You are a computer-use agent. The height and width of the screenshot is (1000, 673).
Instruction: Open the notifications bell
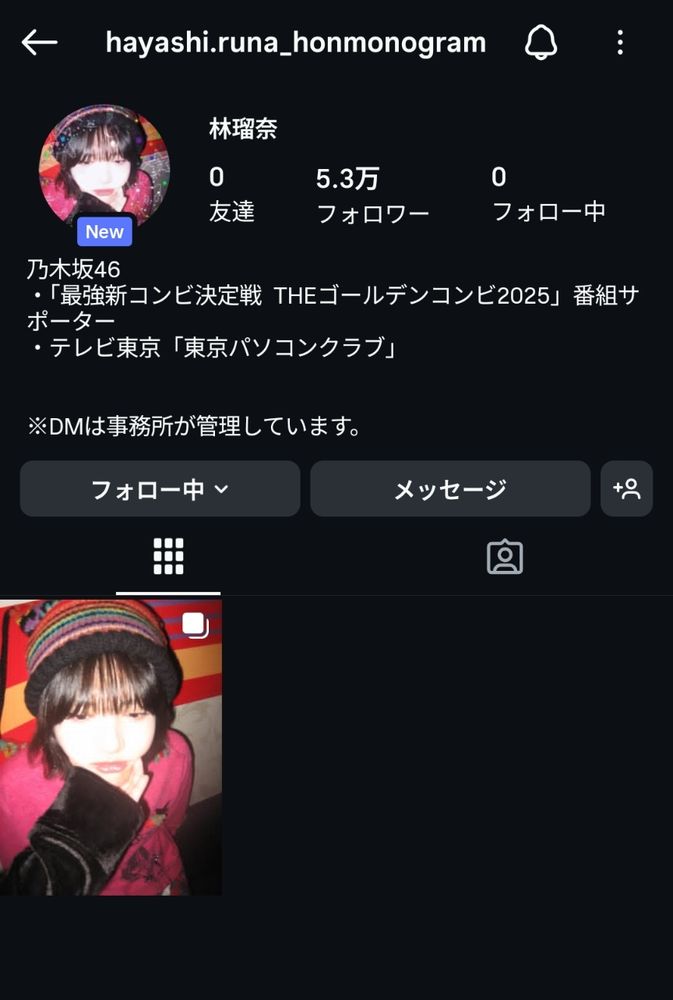pyautogui.click(x=541, y=42)
